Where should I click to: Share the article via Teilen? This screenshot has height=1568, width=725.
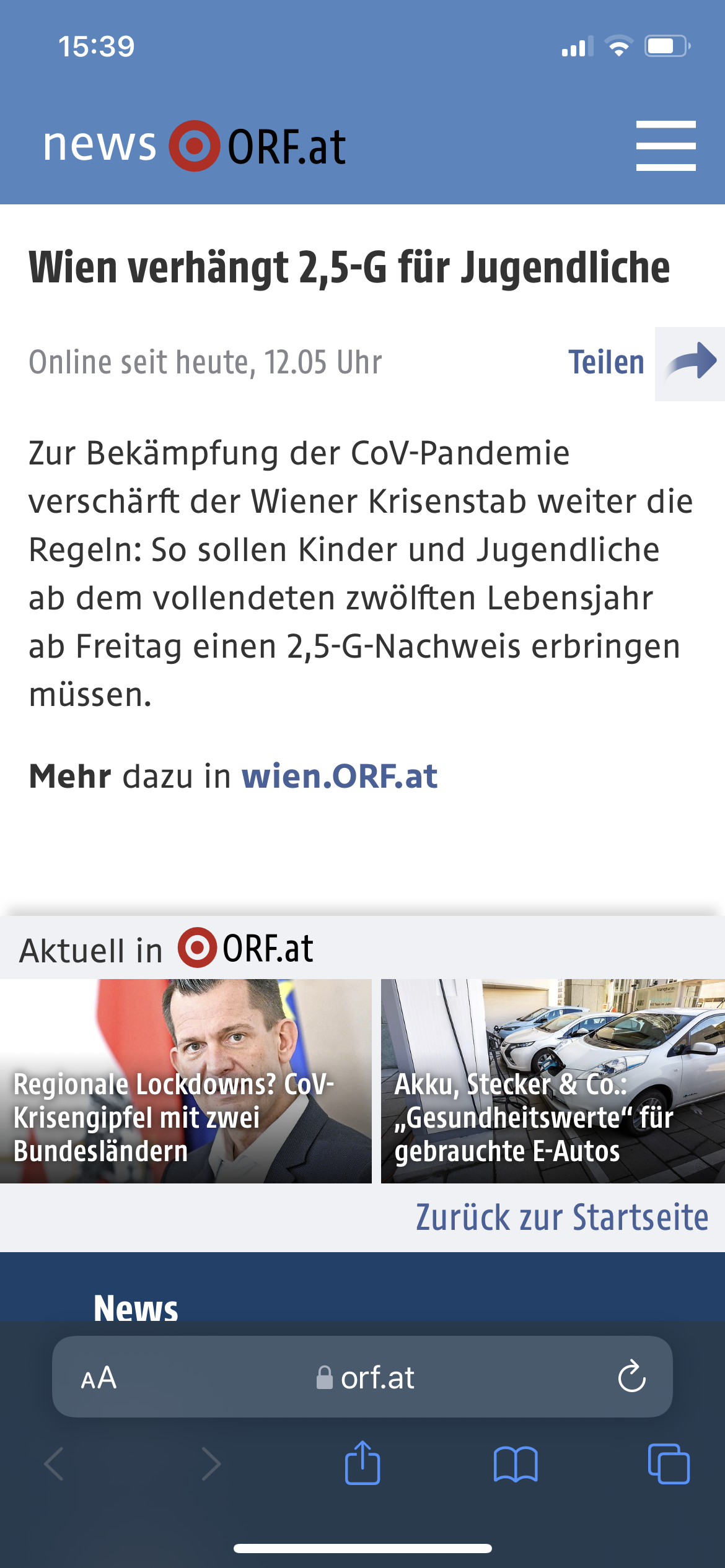(x=646, y=363)
